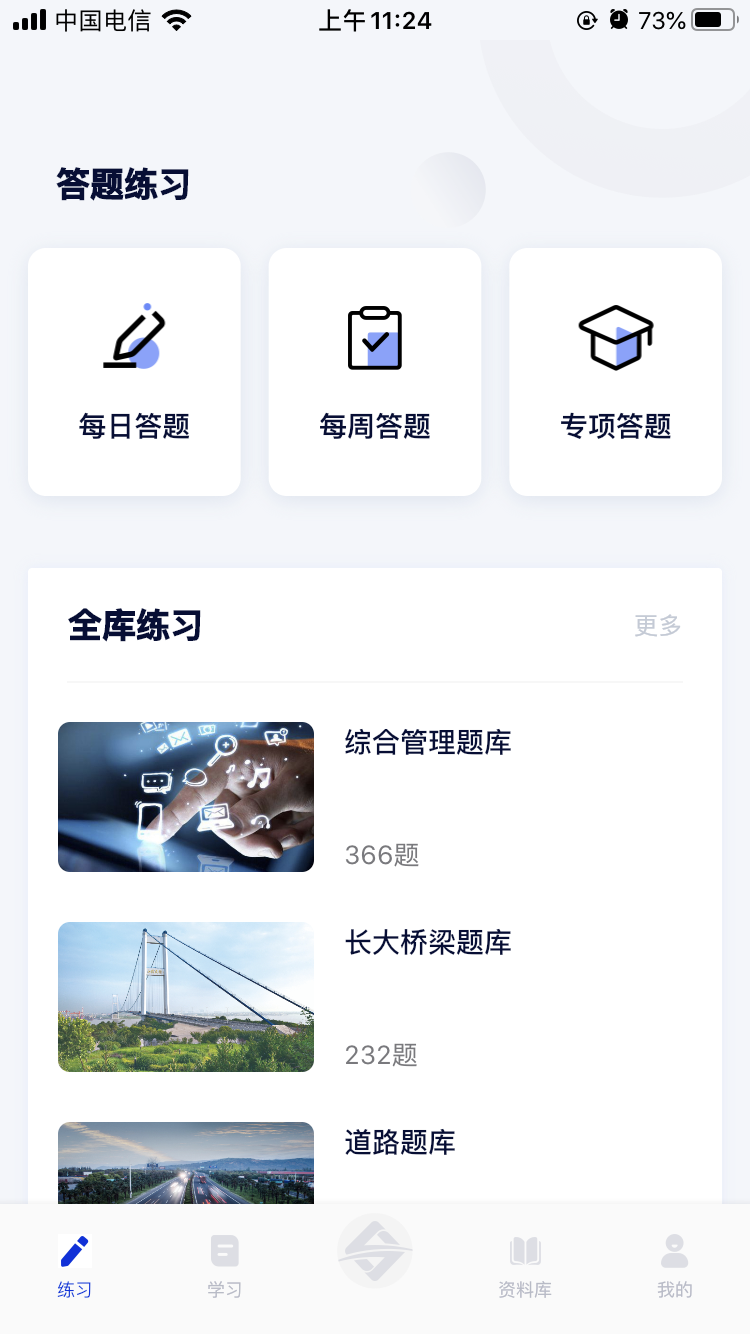Screen dimensions: 750x1334
Task: Select the clipboard icon for 每周答题
Action: [374, 337]
